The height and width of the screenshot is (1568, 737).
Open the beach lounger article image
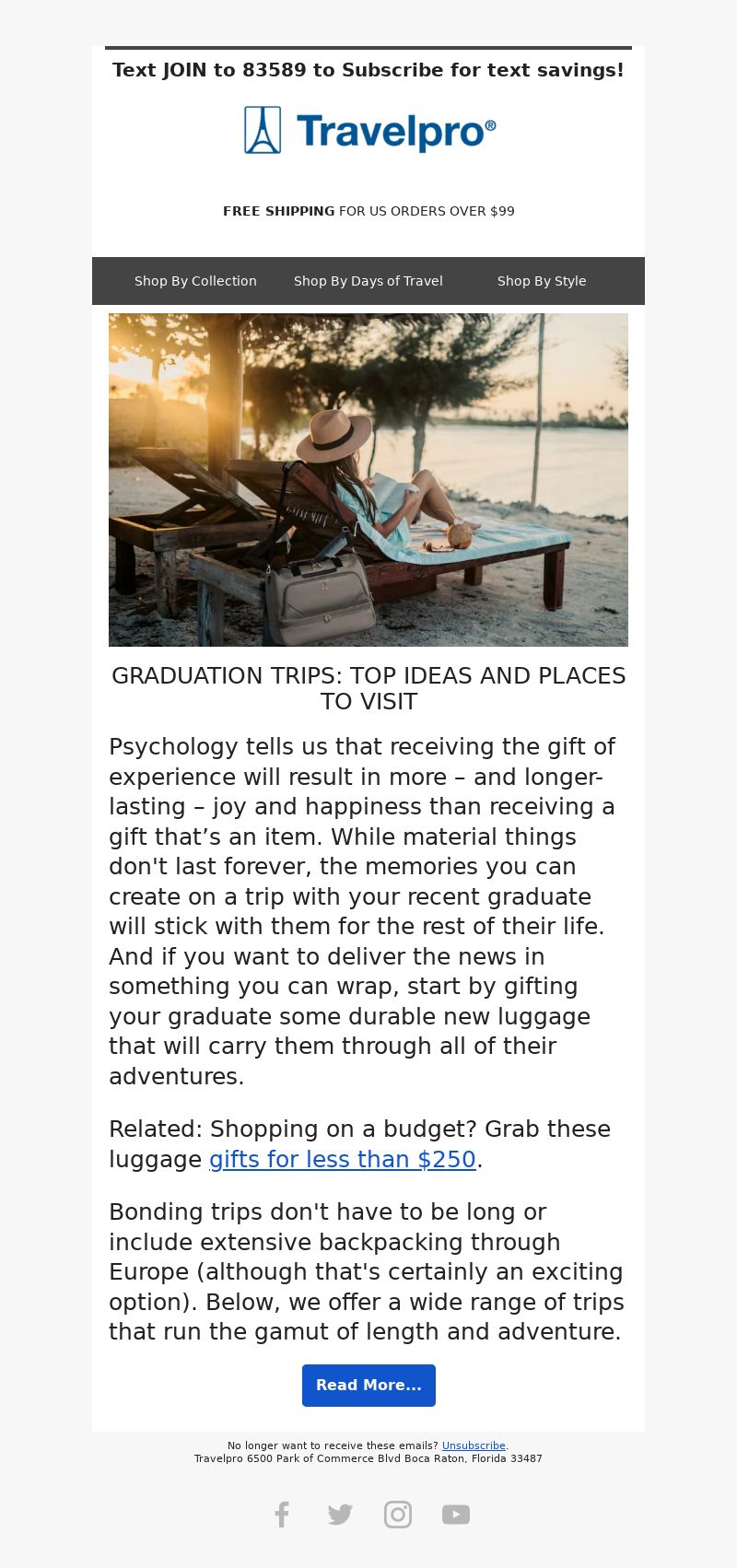coord(368,480)
